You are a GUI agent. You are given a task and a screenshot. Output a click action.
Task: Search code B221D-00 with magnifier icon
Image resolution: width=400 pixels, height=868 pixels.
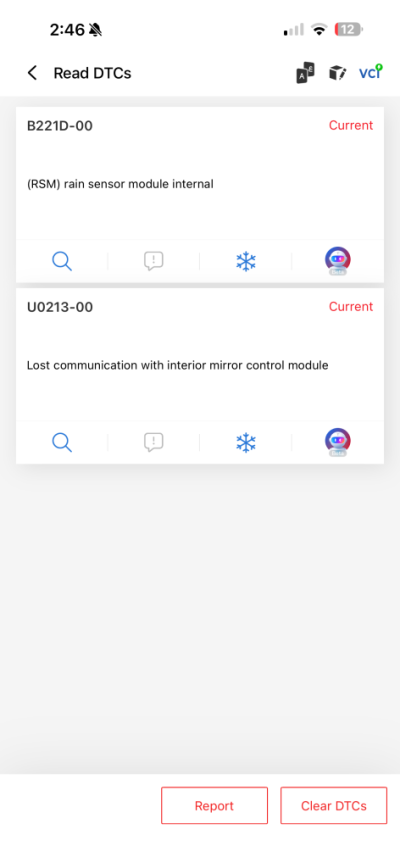62,260
